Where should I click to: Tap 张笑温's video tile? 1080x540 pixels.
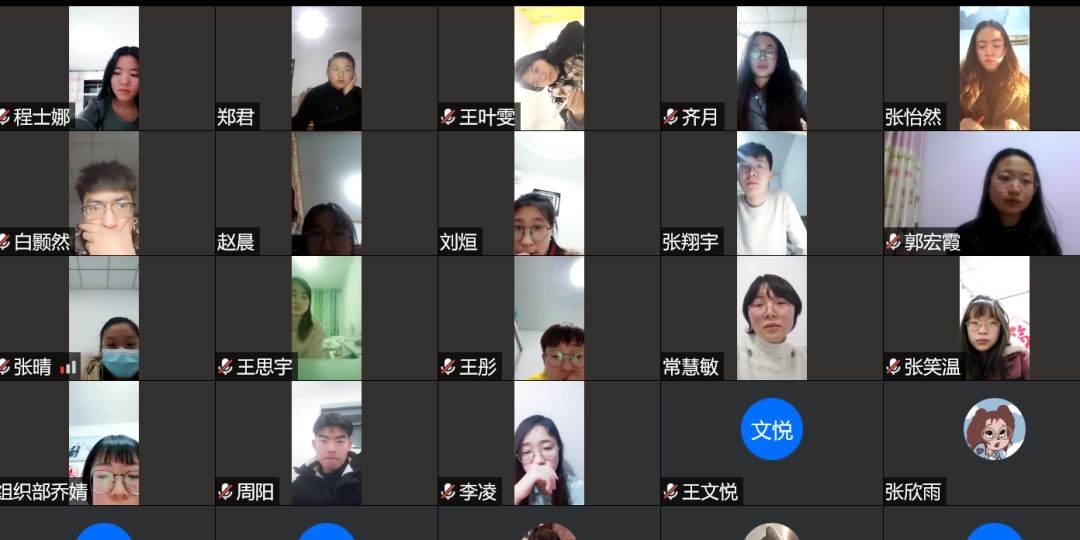point(994,318)
